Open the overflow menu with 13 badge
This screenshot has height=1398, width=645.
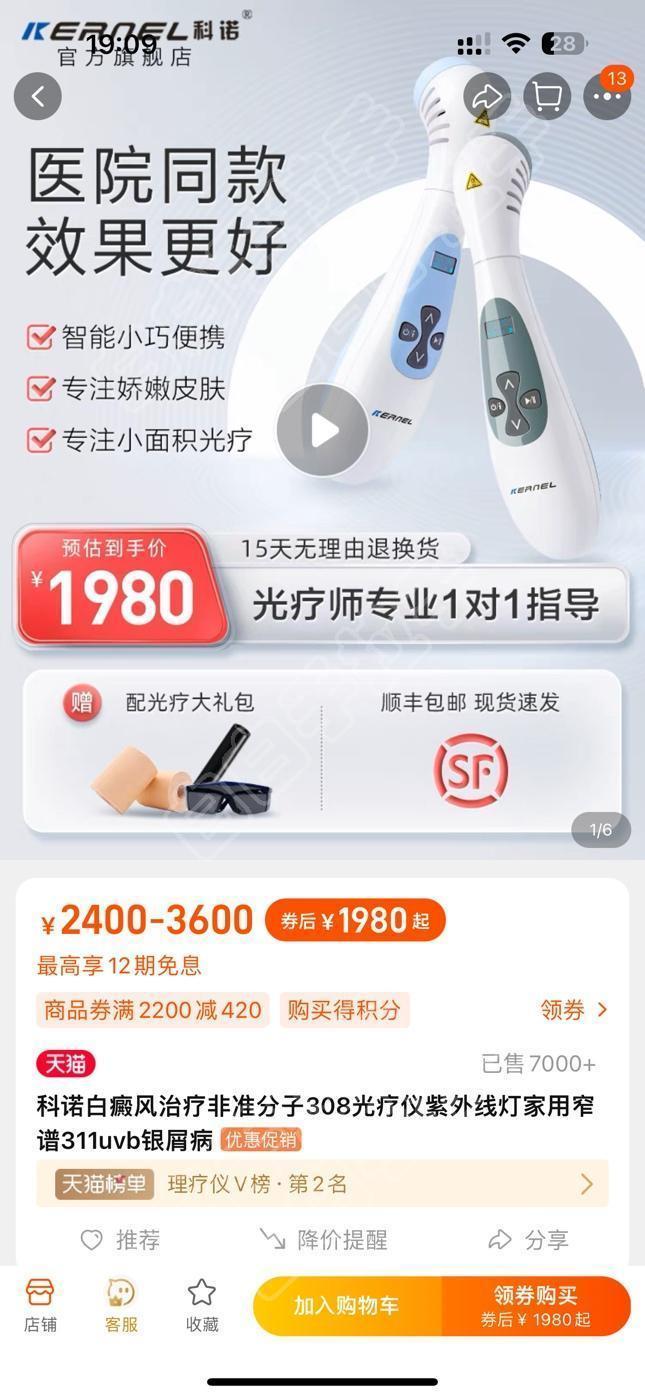[x=607, y=97]
